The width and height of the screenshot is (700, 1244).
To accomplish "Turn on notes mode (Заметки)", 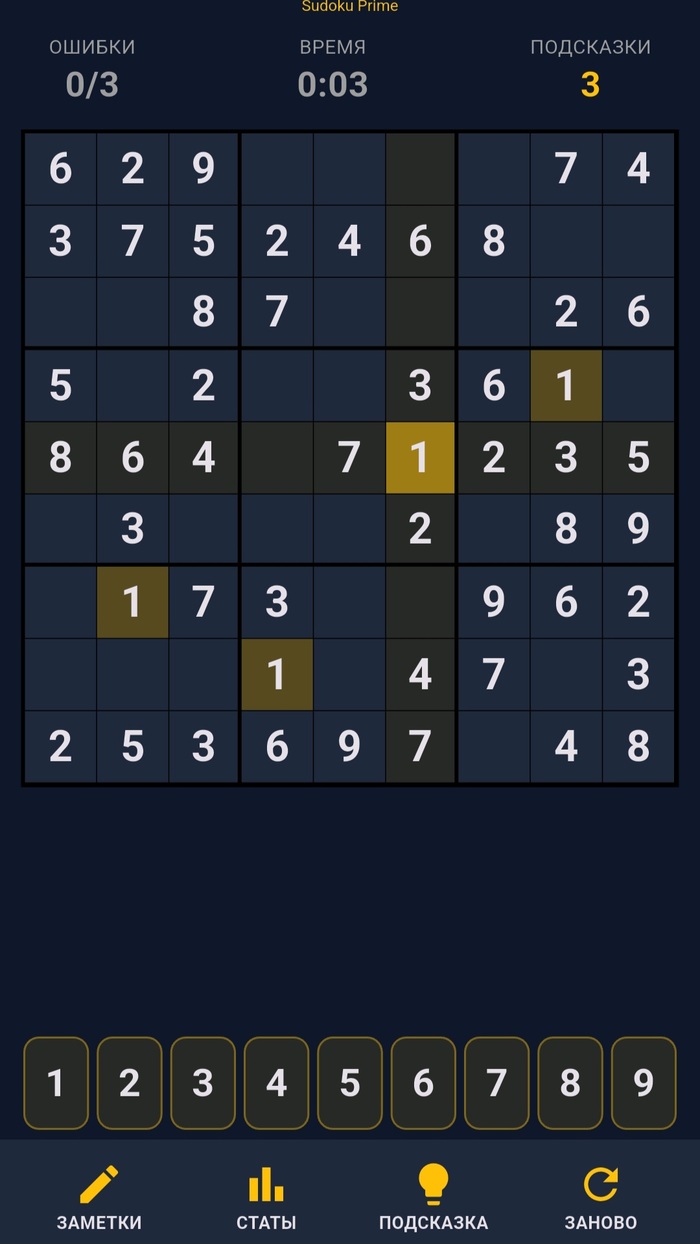I will pyautogui.click(x=98, y=1198).
